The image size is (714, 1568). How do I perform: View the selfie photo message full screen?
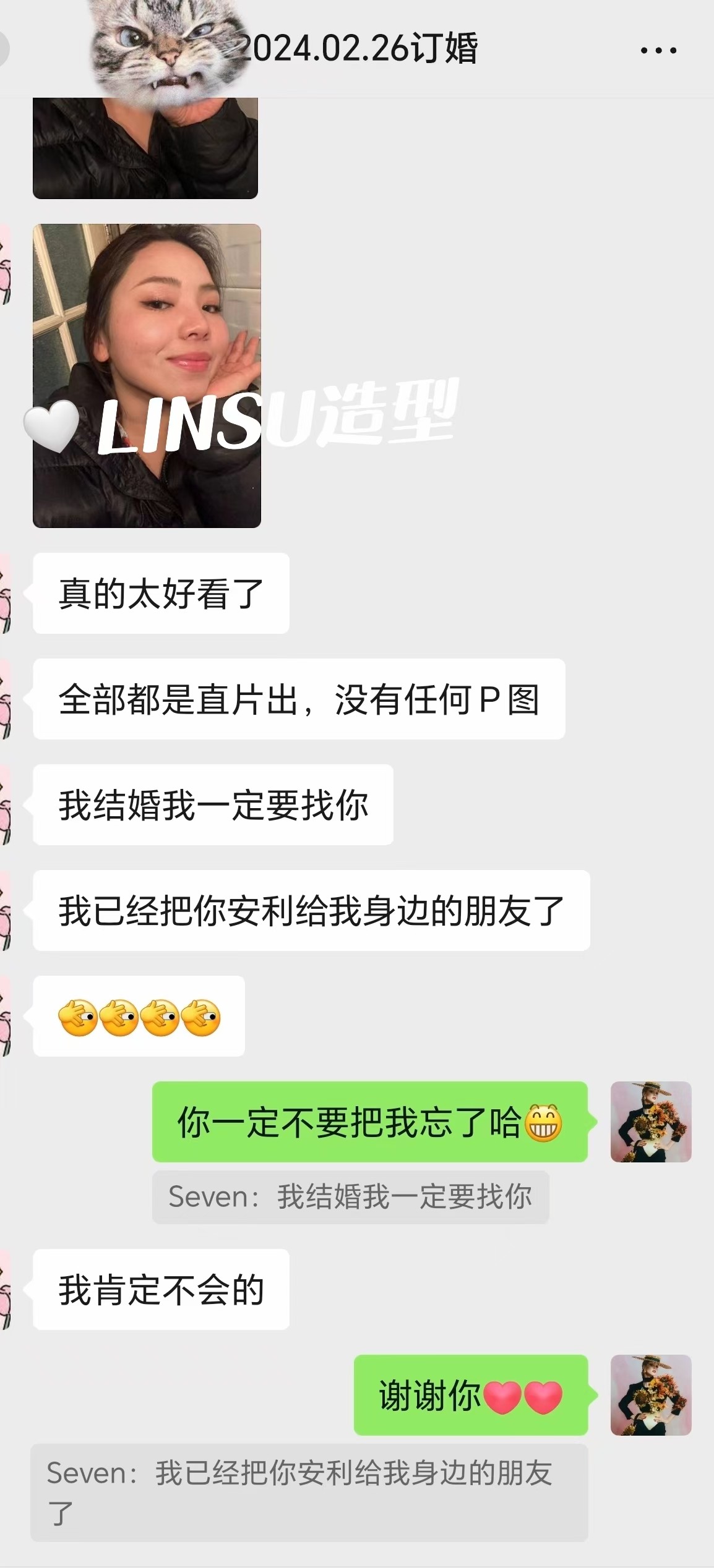tap(147, 375)
